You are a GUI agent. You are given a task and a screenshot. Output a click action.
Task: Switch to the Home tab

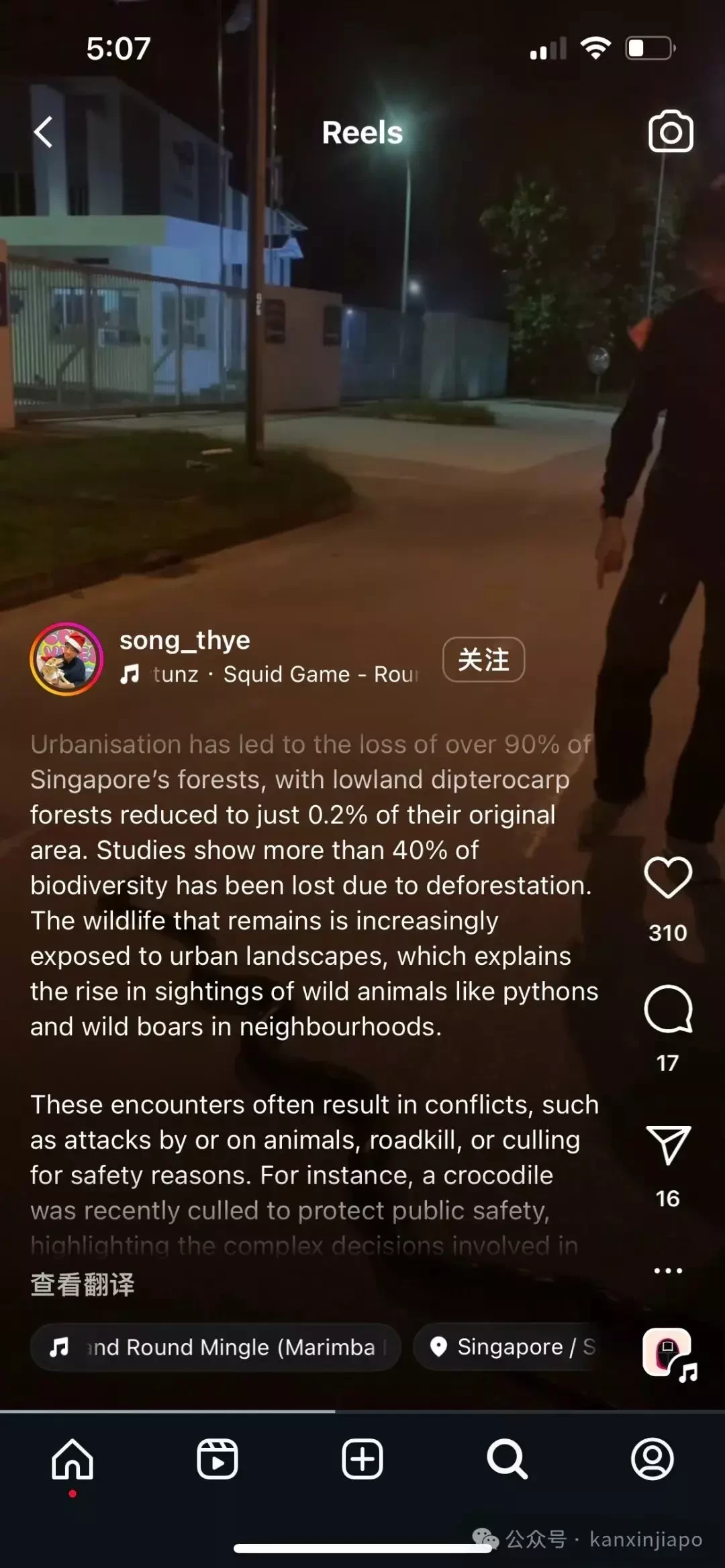pos(72,1459)
